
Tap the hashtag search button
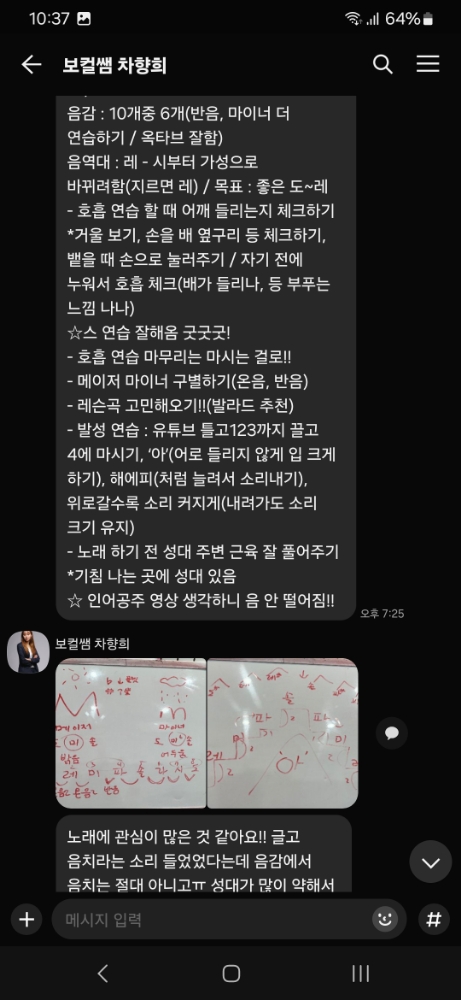point(434,920)
